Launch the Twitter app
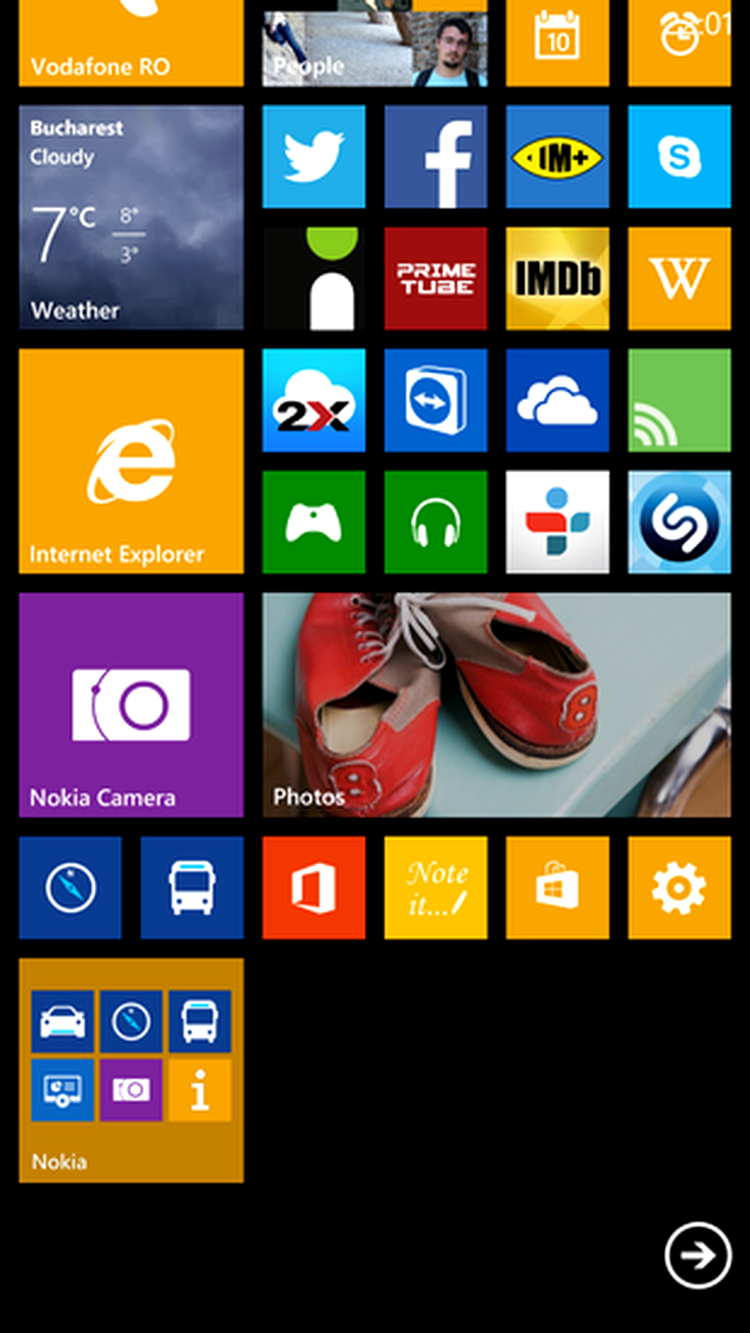This screenshot has width=750, height=1333. click(313, 157)
